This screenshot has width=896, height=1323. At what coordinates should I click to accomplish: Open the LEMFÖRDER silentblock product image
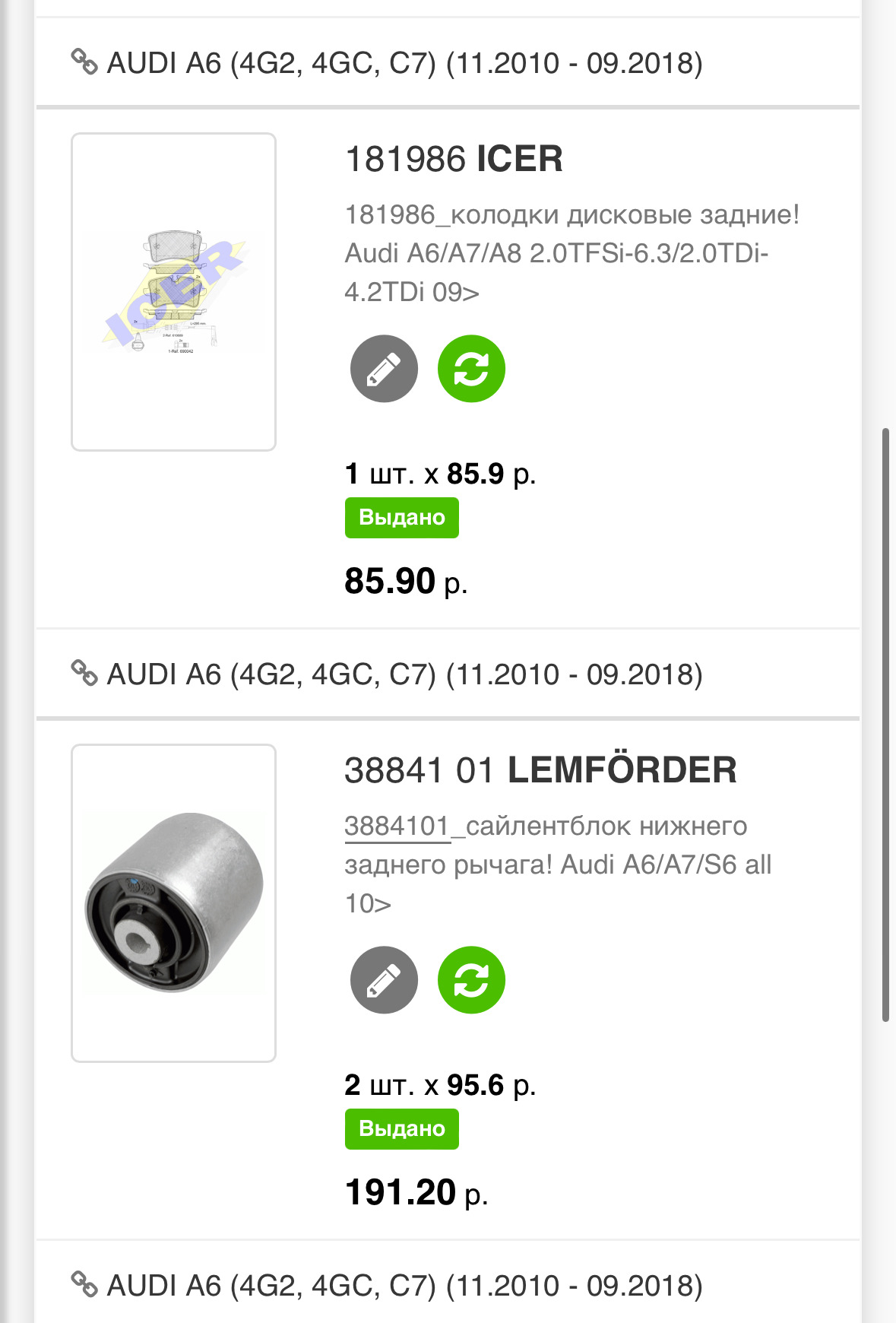coord(173,903)
